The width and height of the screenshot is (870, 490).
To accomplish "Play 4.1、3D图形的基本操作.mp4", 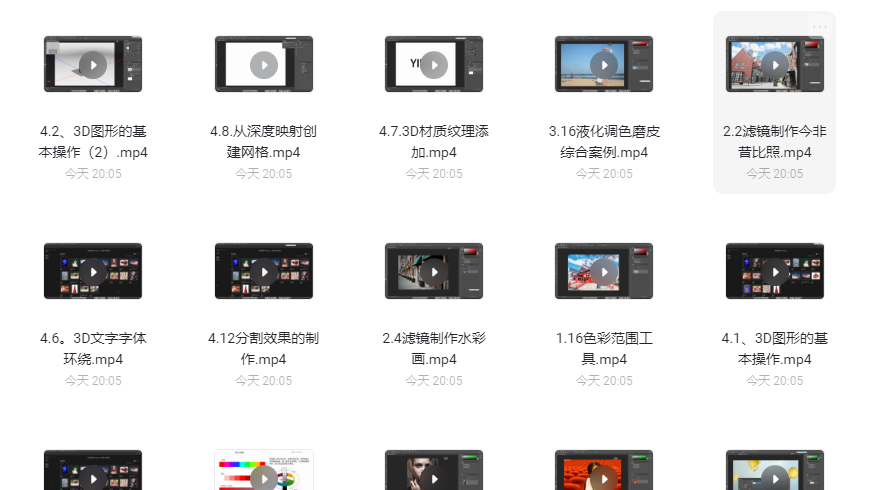I will pyautogui.click(x=774, y=272).
